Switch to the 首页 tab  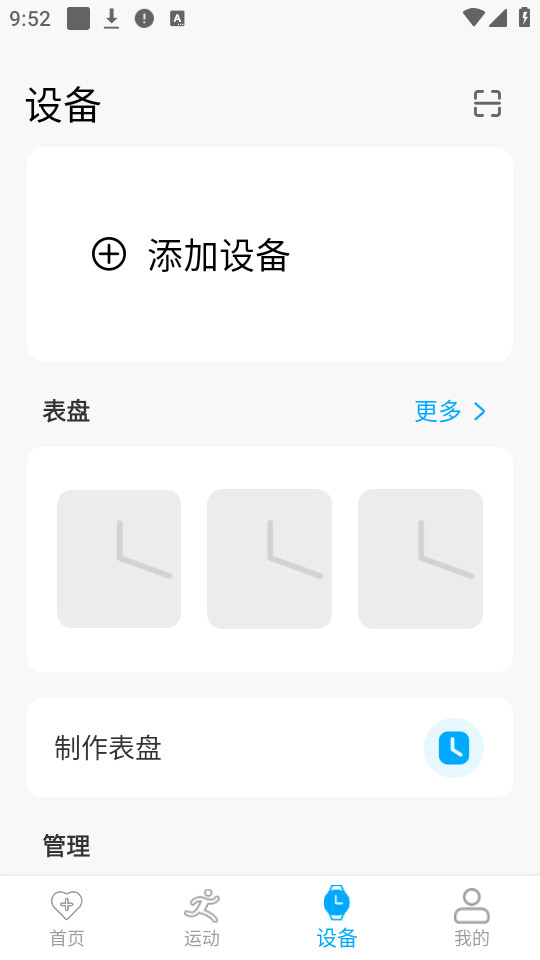coord(67,918)
